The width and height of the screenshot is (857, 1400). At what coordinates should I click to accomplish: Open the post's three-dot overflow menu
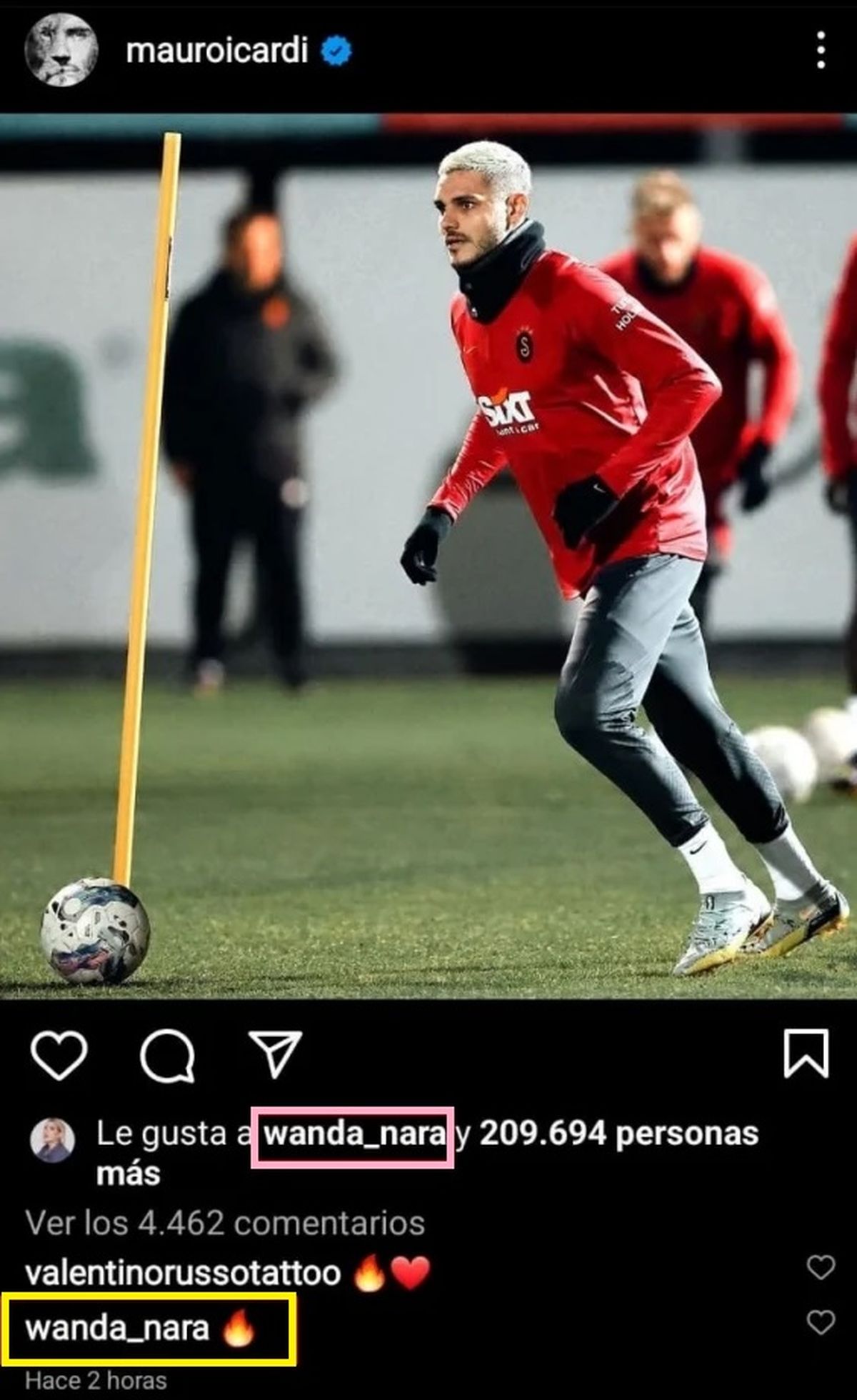pos(821,50)
